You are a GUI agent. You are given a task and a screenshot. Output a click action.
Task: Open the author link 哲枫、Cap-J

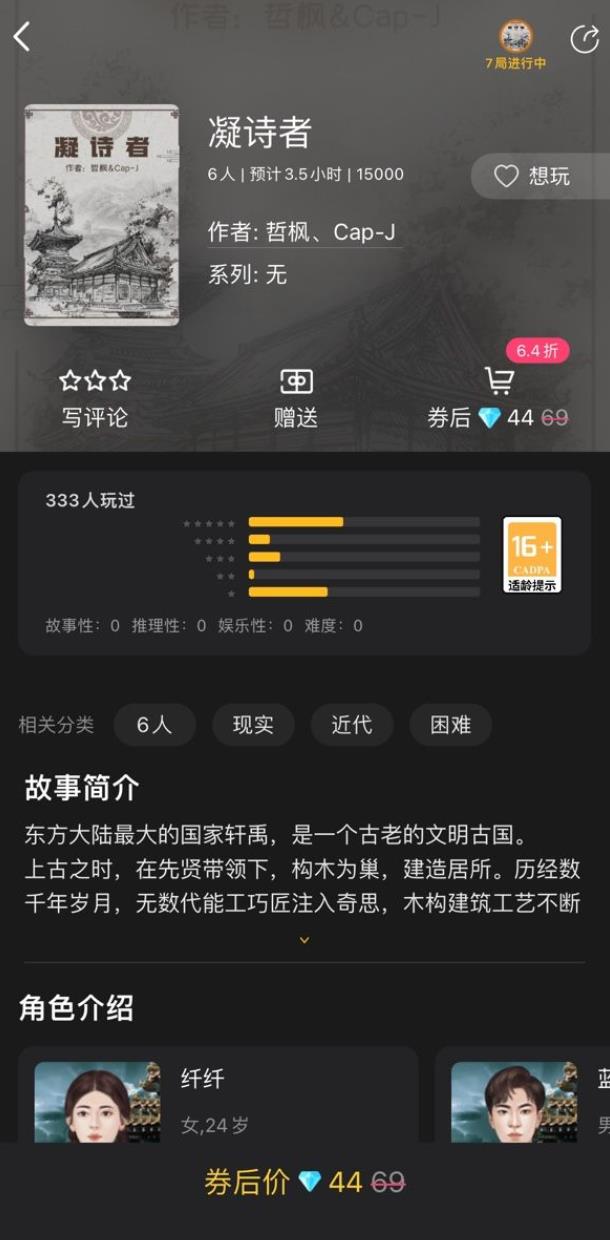coord(303,232)
